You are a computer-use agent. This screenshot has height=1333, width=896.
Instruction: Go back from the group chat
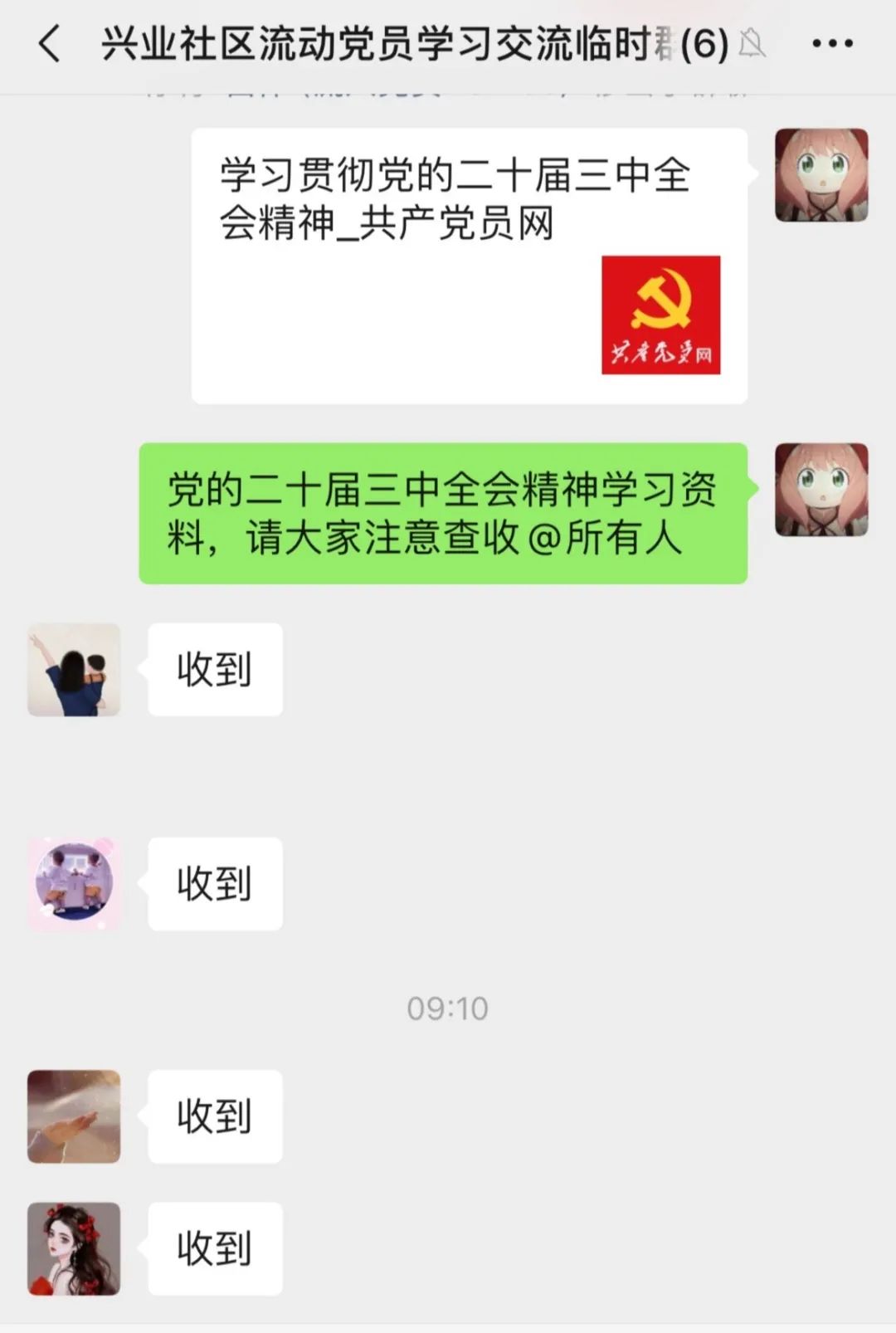click(x=50, y=43)
